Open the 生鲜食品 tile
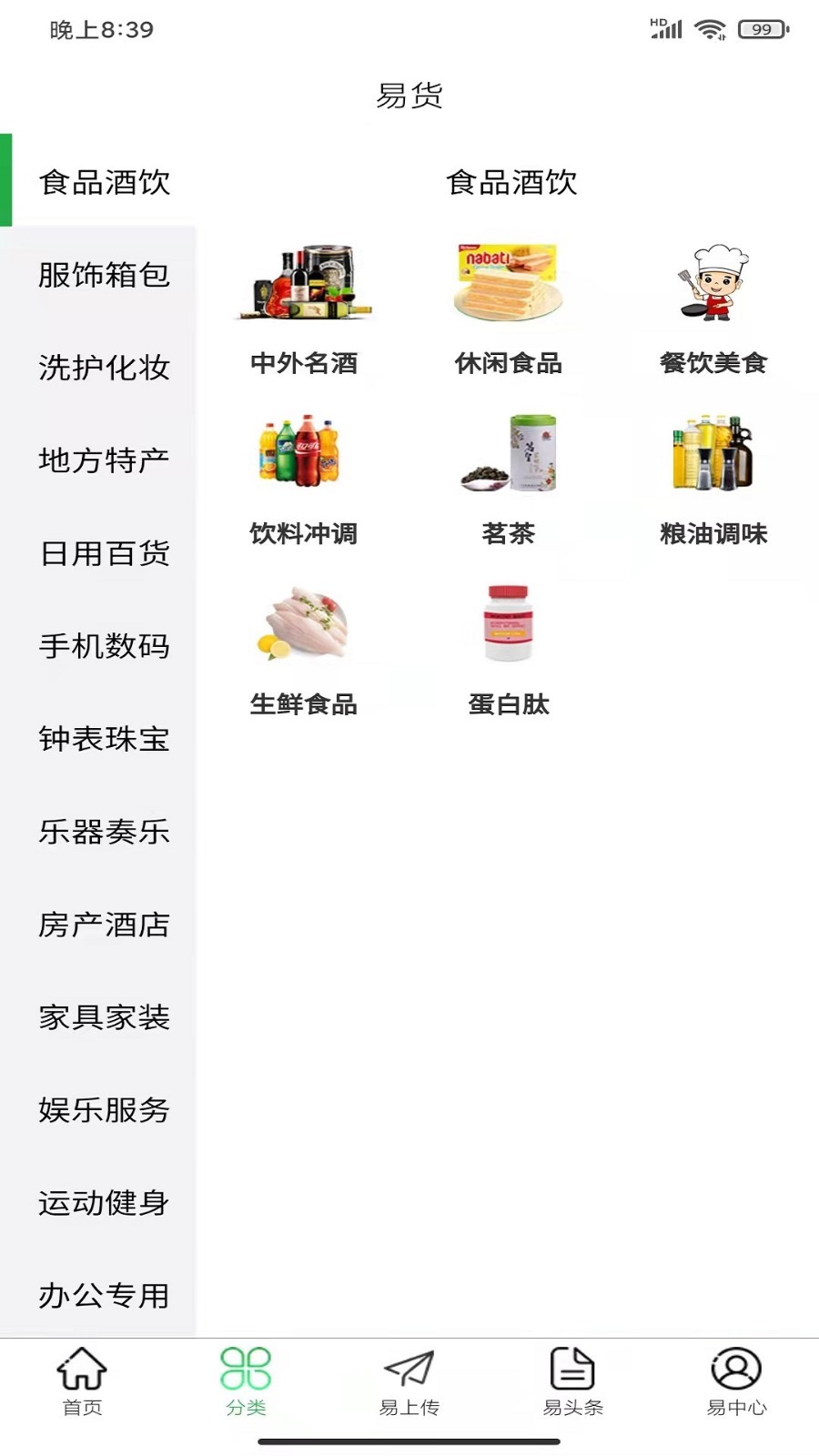This screenshot has height=1456, width=819. point(304,650)
